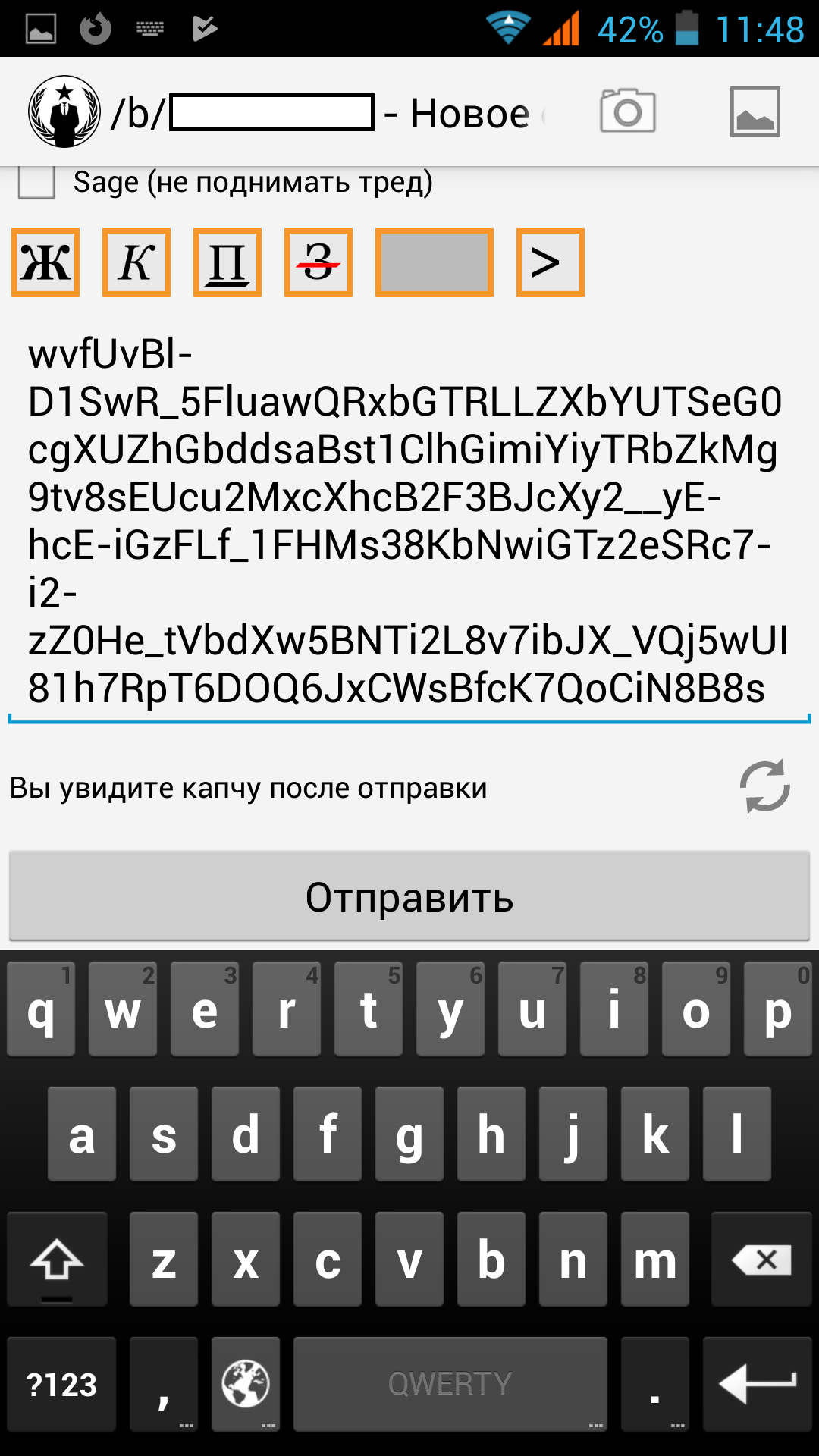This screenshot has width=819, height=1456.
Task: Switch keyboard language with the globe key
Action: (x=246, y=1384)
